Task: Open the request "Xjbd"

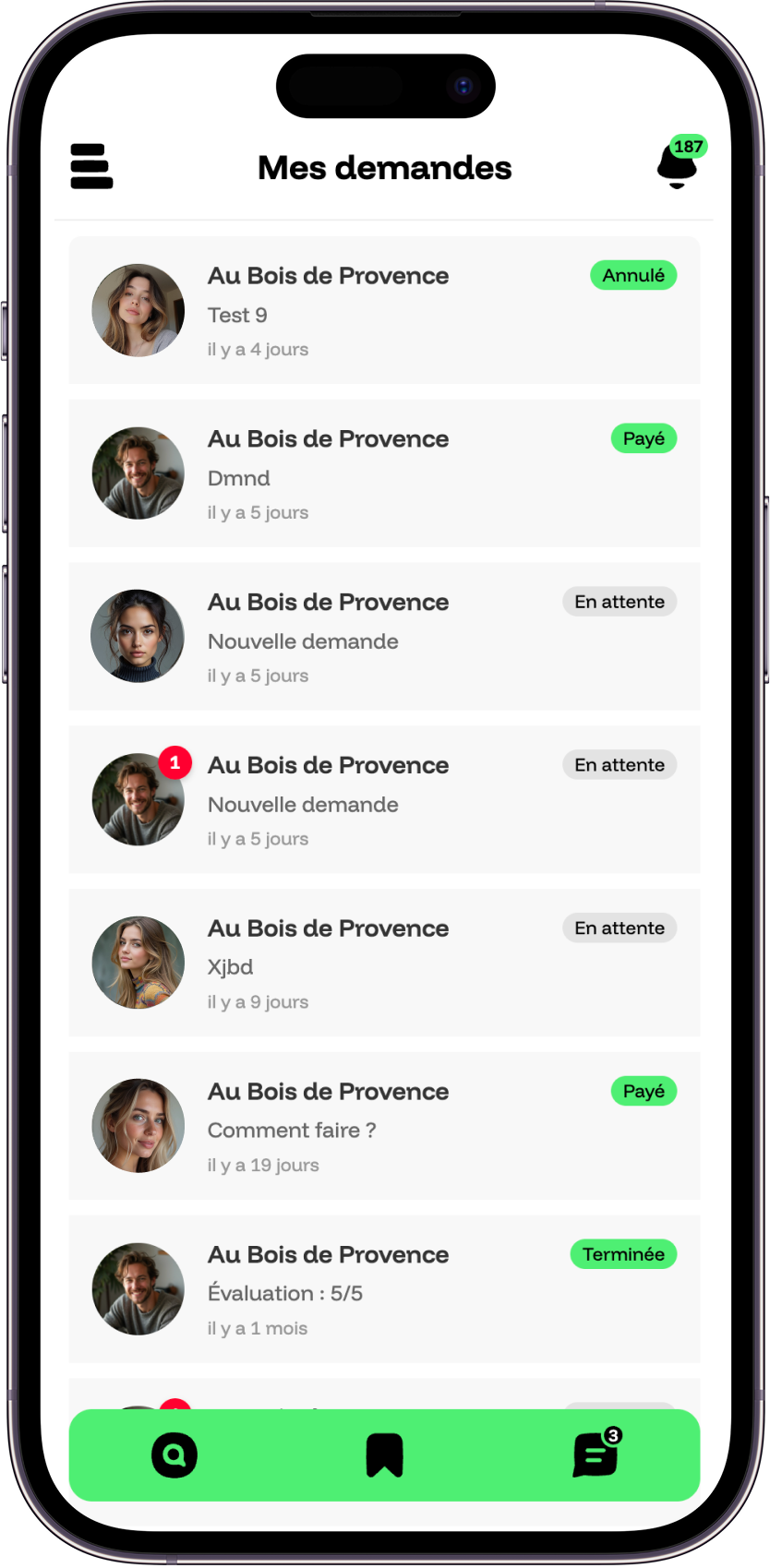Action: (x=384, y=963)
